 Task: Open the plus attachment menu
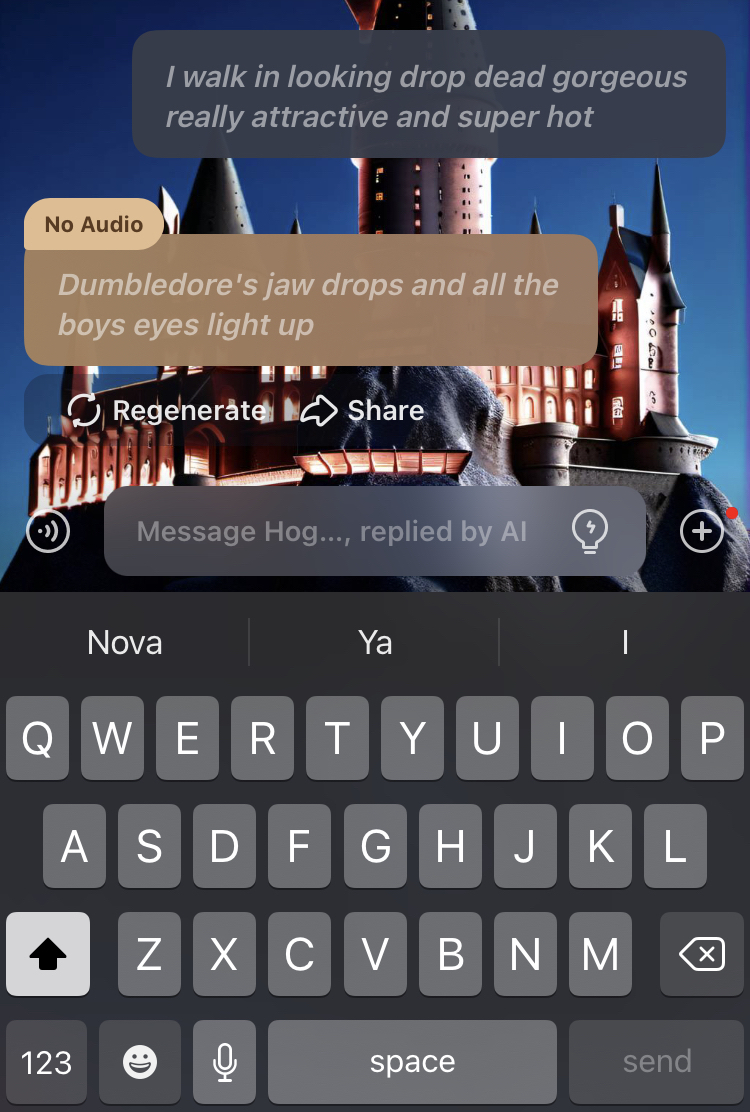[x=702, y=531]
